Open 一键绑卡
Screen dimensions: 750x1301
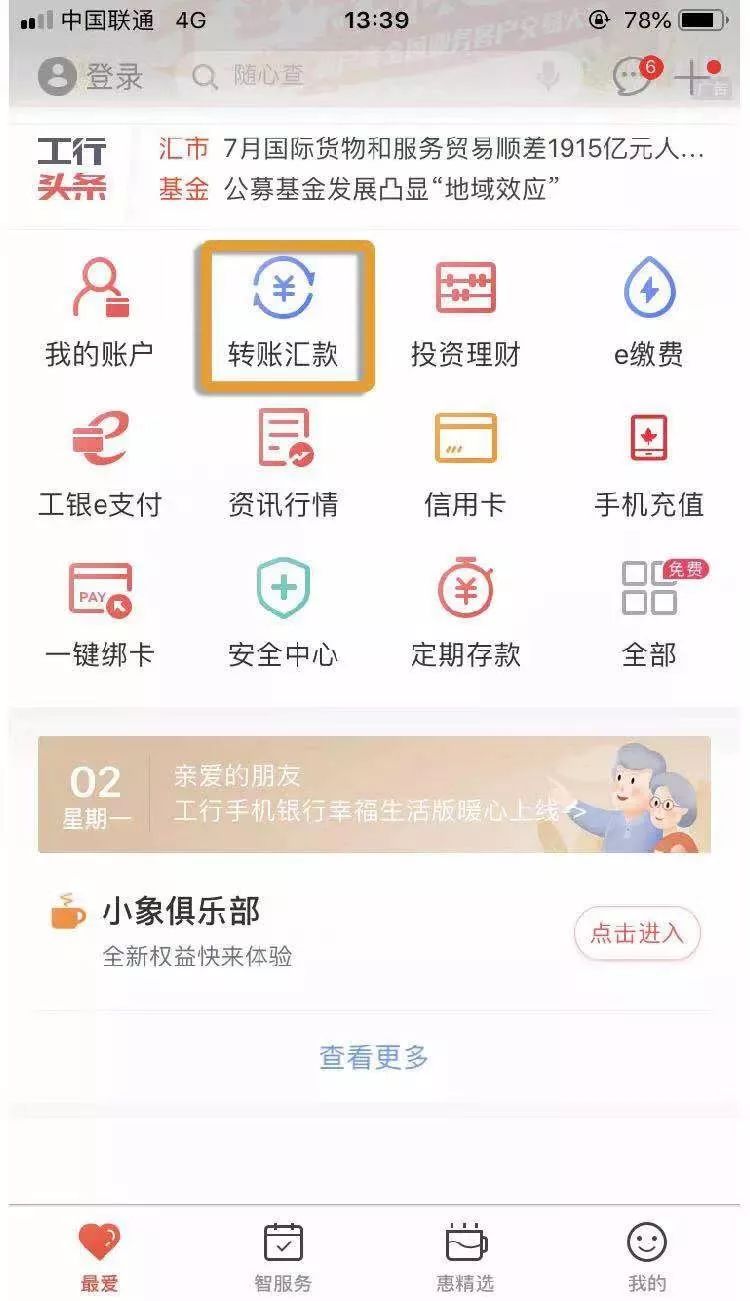[x=99, y=613]
